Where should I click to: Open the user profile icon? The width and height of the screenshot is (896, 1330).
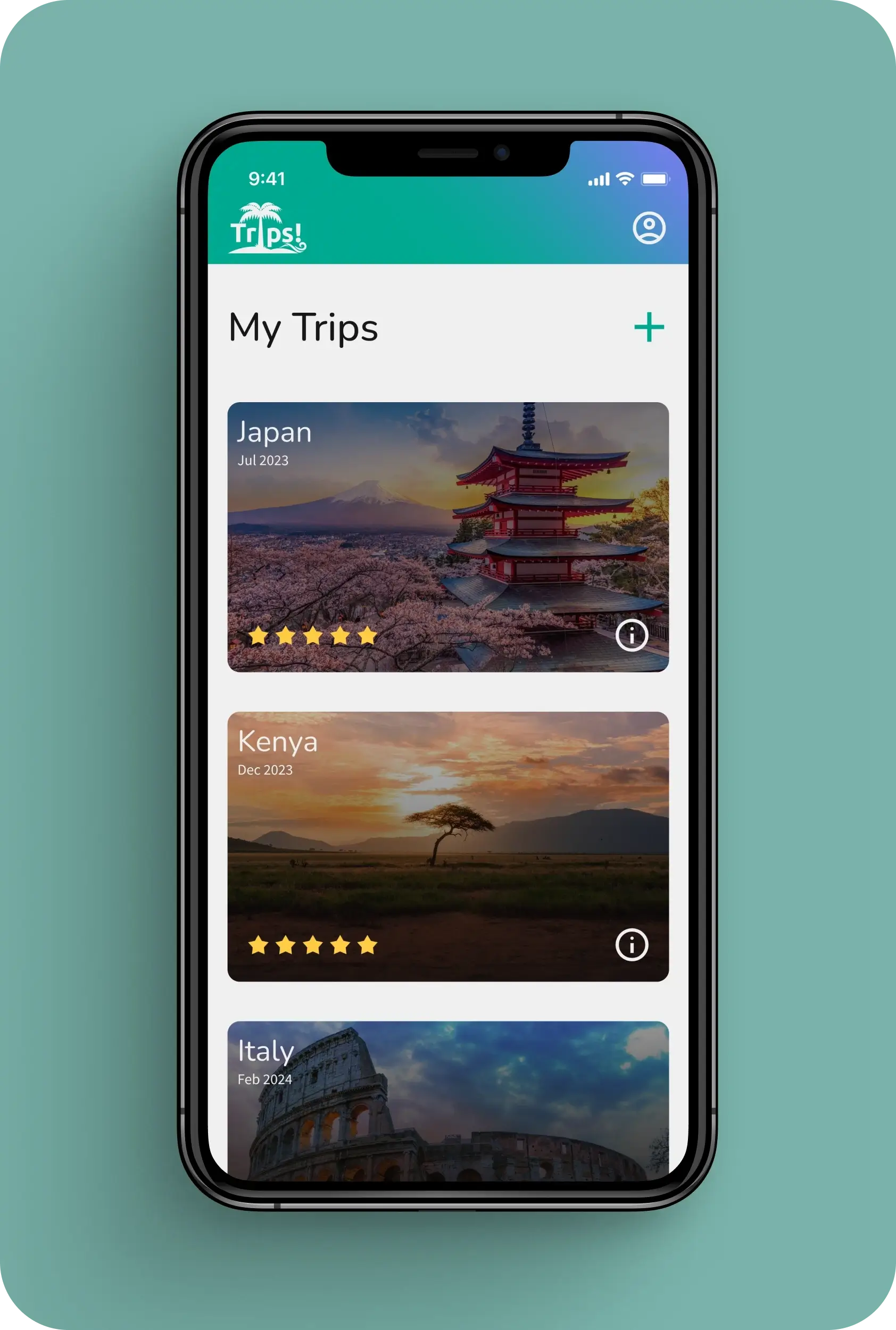tap(649, 229)
